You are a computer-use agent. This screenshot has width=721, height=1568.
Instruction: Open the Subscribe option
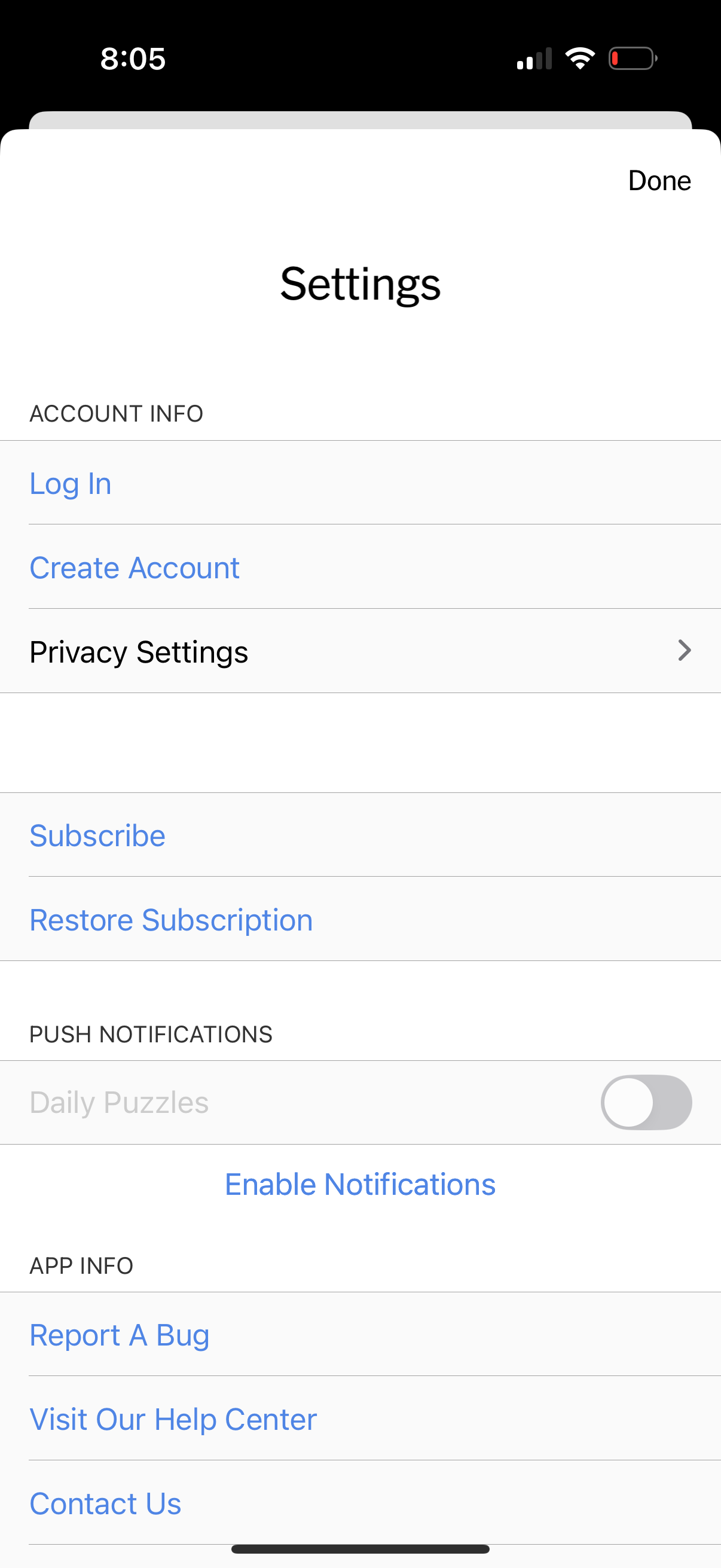(97, 834)
